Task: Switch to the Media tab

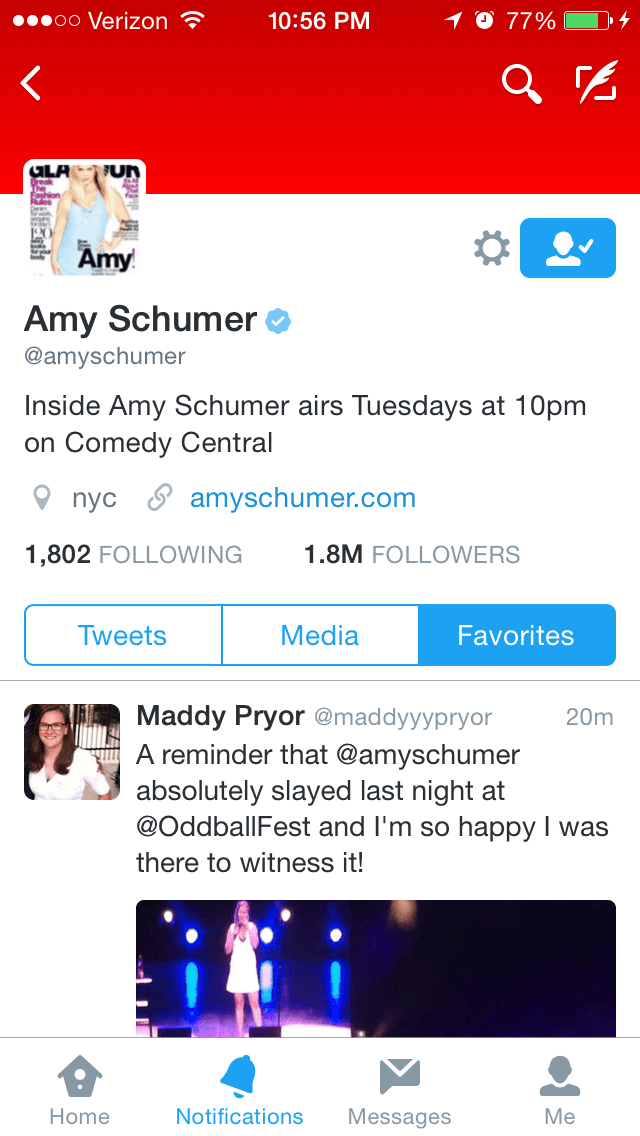Action: pyautogui.click(x=320, y=635)
